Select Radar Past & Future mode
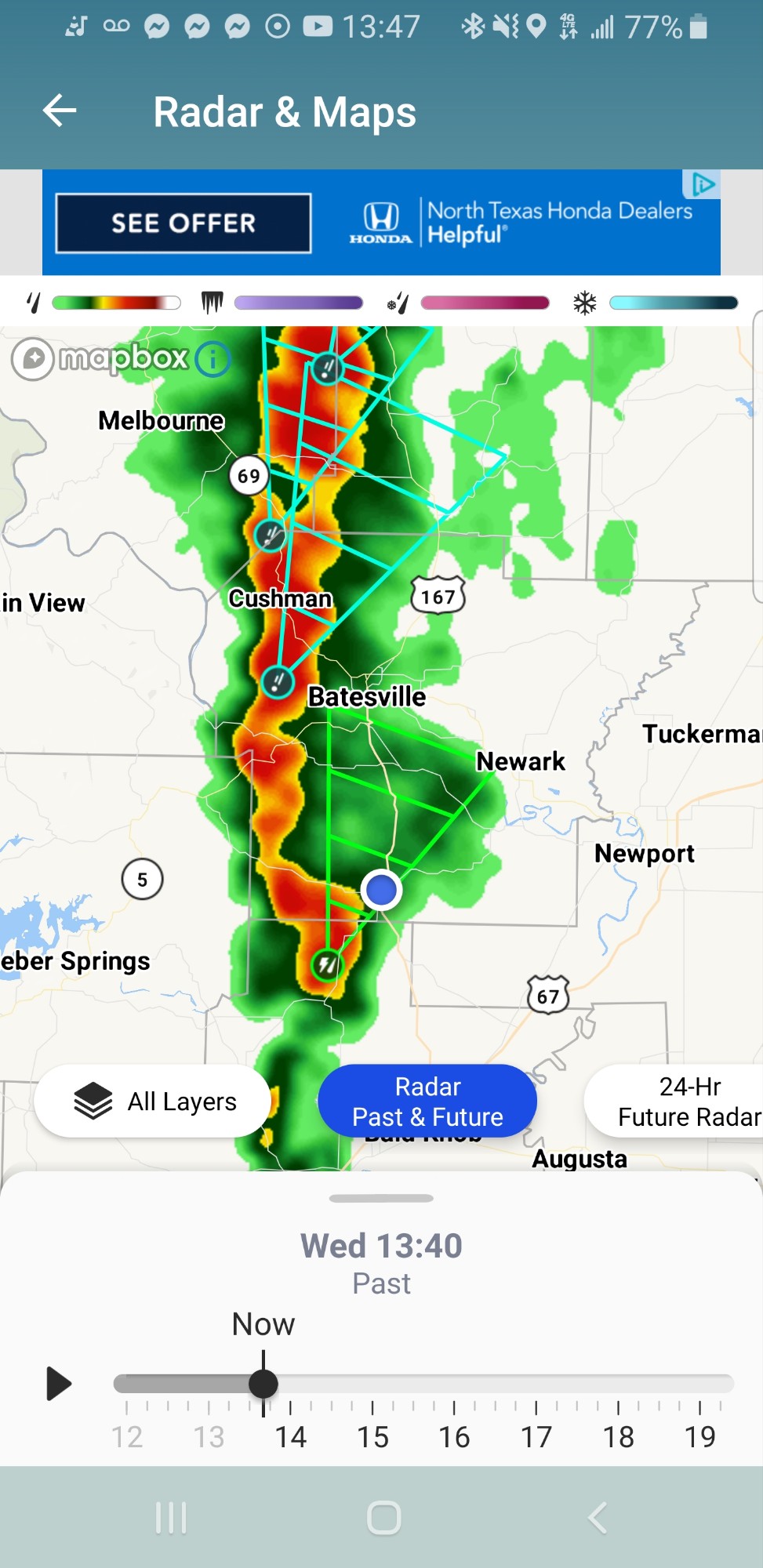The width and height of the screenshot is (763, 1568). tap(427, 1101)
